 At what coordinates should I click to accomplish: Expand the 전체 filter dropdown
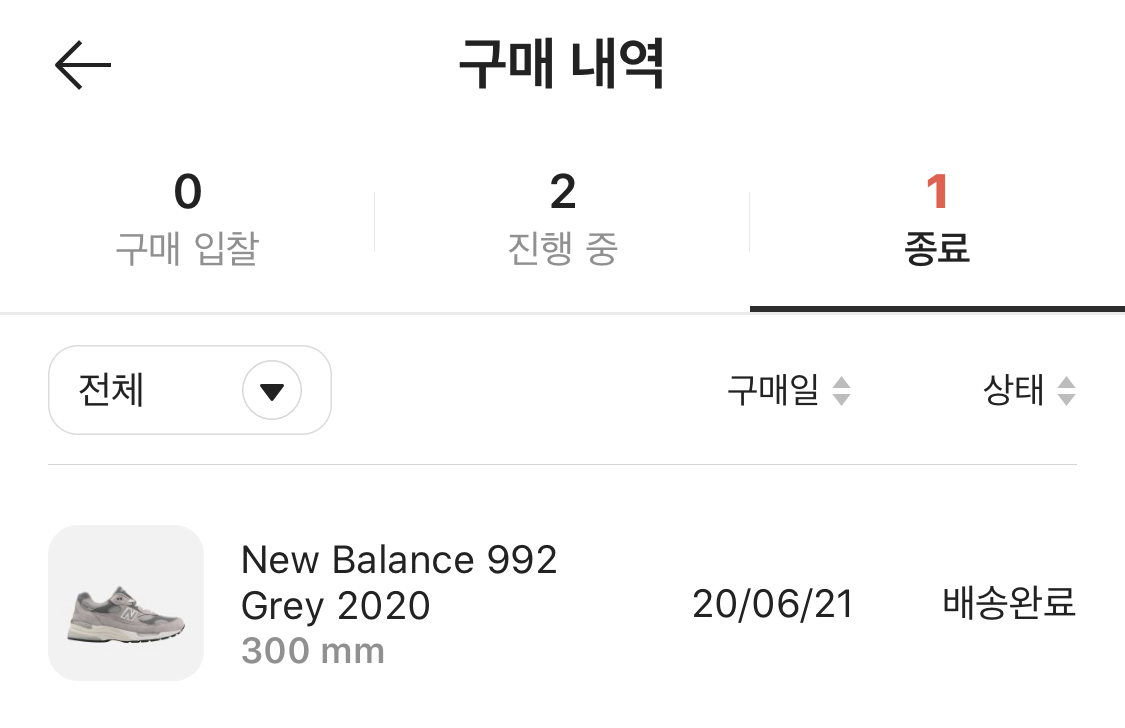pyautogui.click(x=190, y=390)
